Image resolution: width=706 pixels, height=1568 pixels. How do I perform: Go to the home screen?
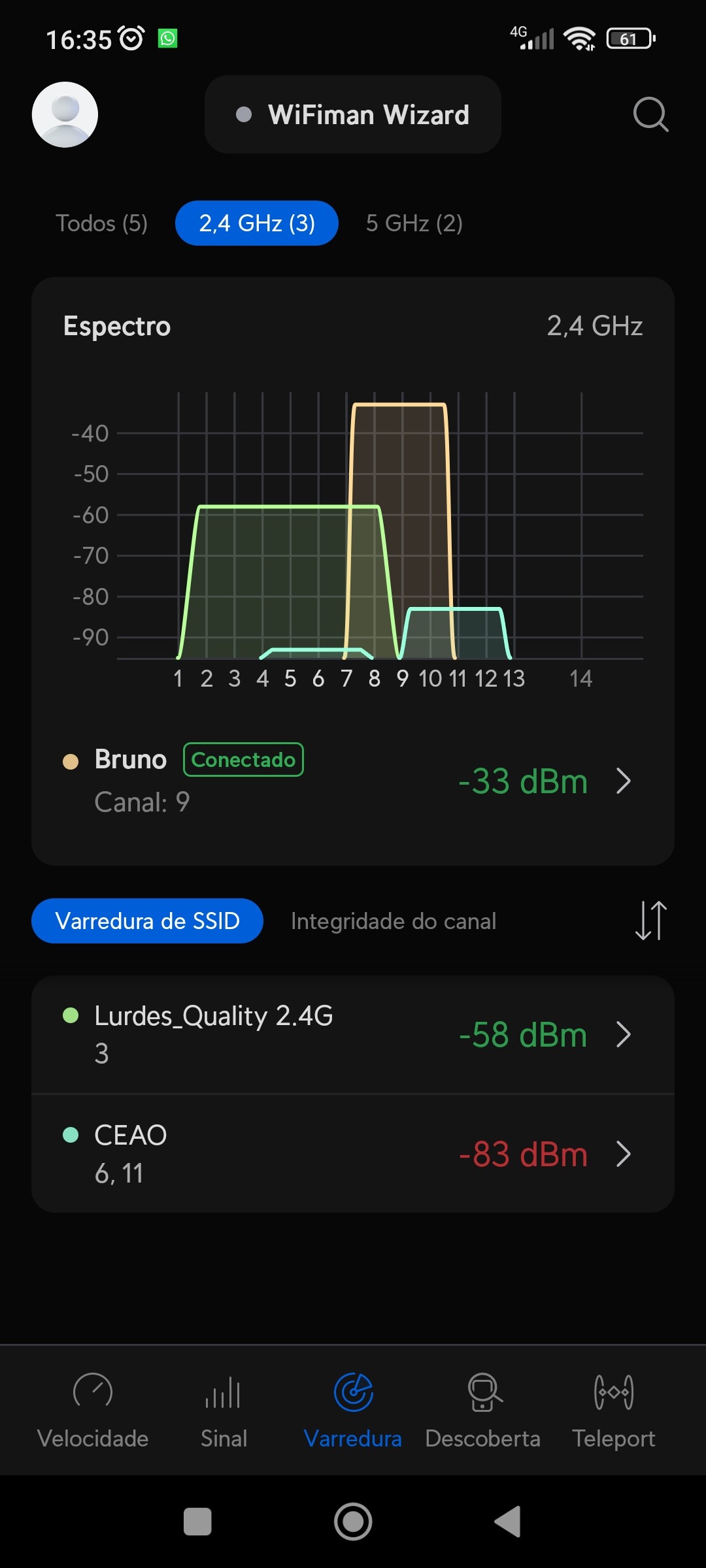click(x=353, y=1522)
